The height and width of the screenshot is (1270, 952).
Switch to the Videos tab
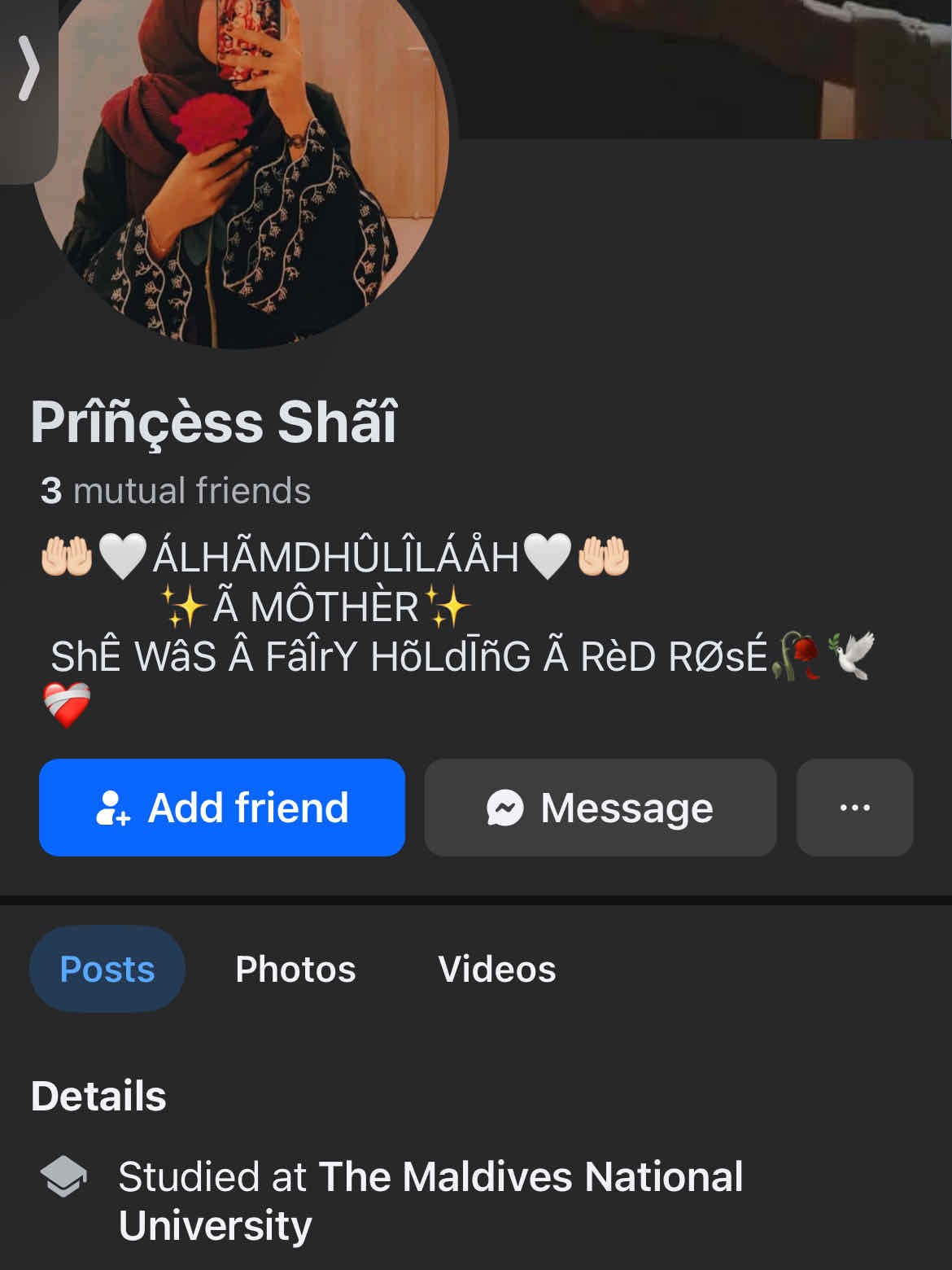coord(496,969)
